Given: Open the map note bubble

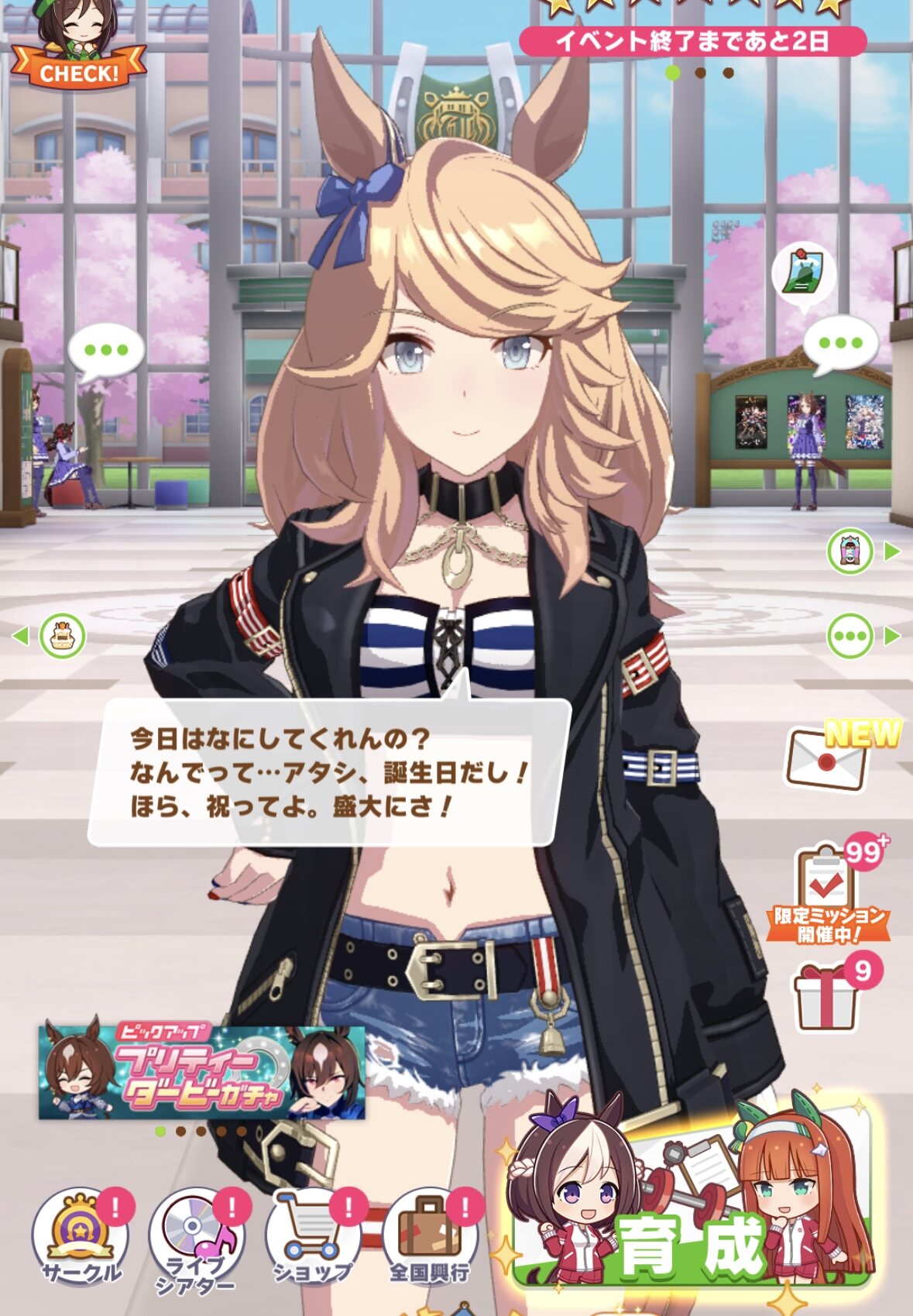Looking at the screenshot, I should click(803, 273).
